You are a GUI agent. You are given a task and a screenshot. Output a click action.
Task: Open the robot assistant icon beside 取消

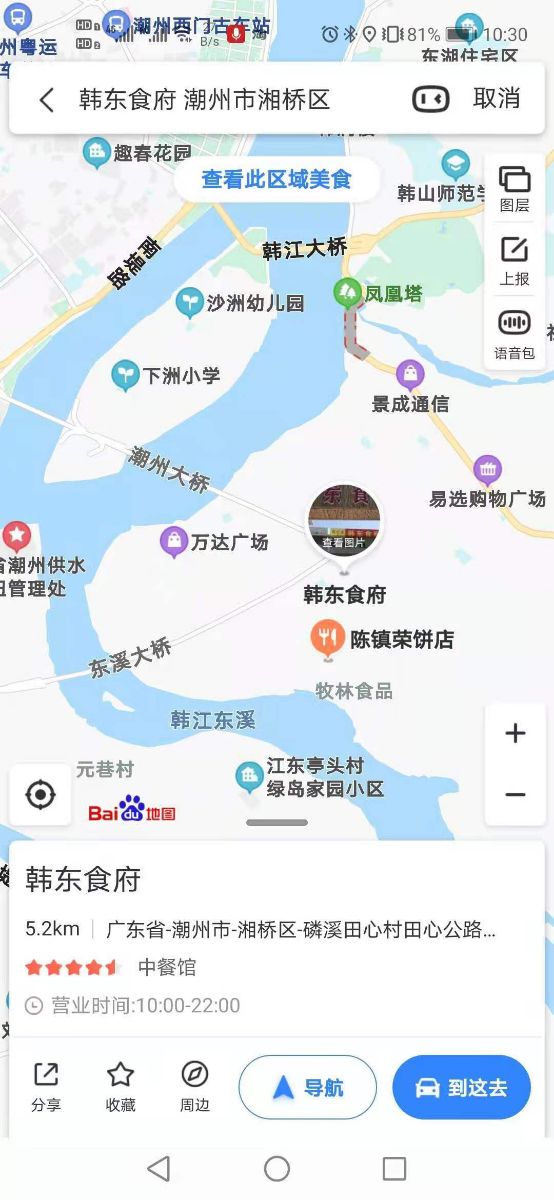[431, 98]
